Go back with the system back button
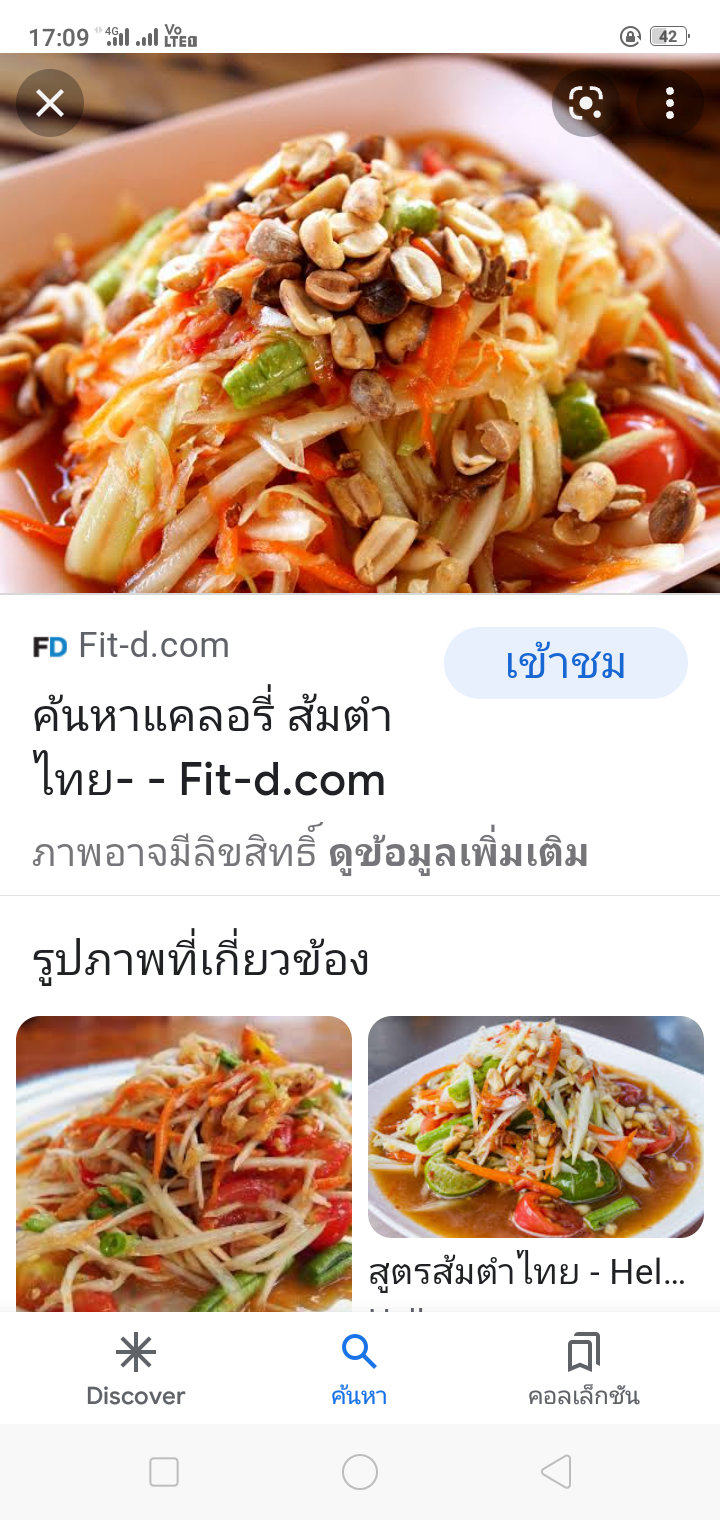Viewport: 720px width, 1520px height. click(x=556, y=1472)
